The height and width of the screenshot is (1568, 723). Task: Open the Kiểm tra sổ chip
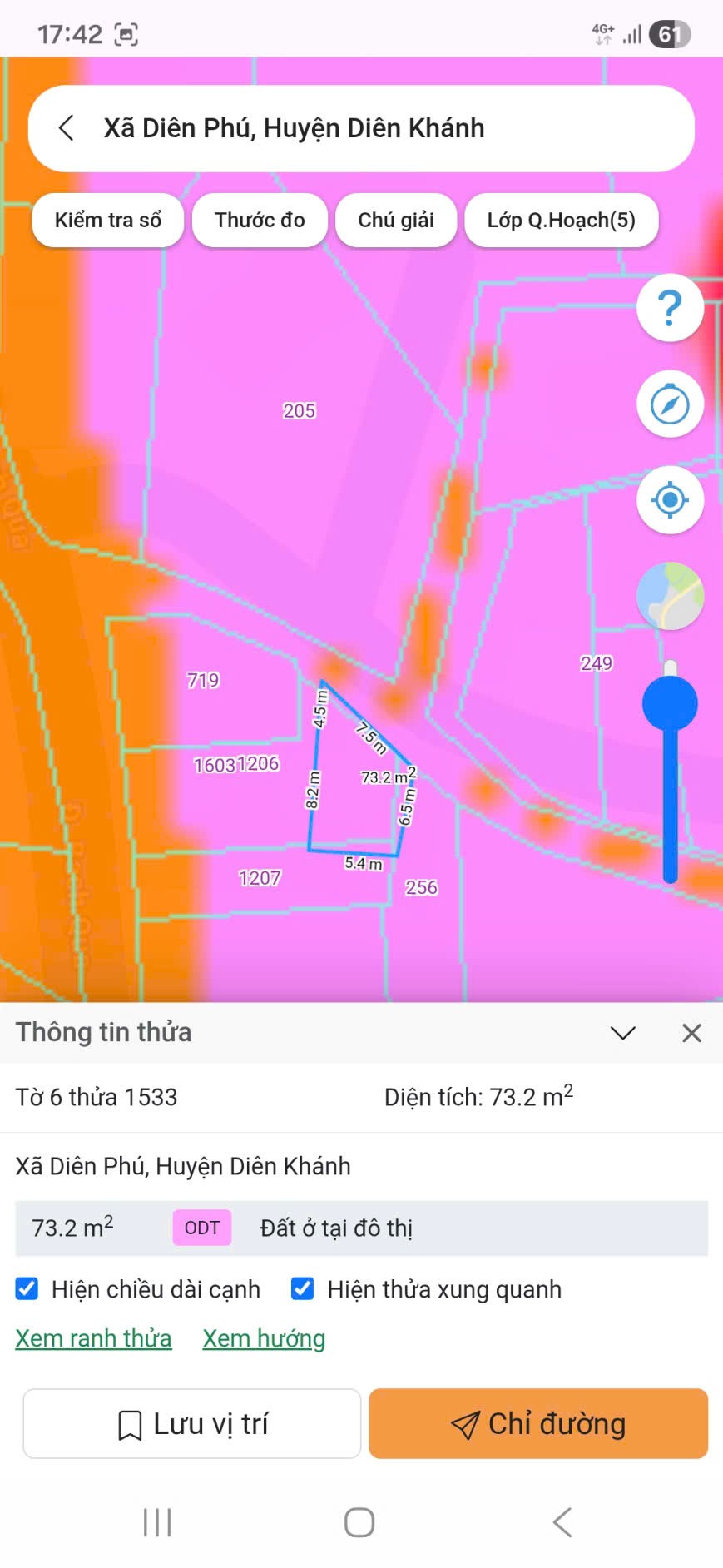107,221
